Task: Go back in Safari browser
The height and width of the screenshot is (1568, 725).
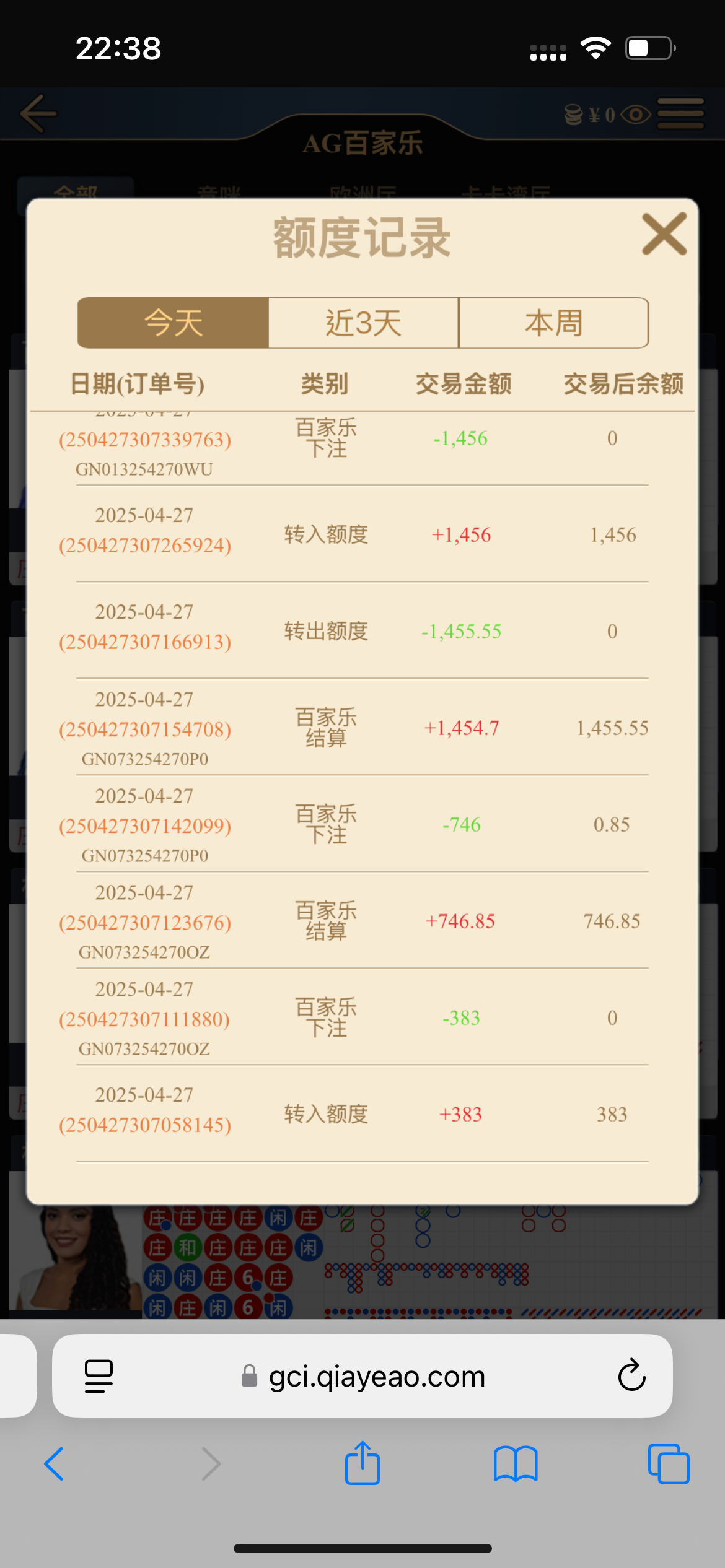Action: click(54, 1464)
